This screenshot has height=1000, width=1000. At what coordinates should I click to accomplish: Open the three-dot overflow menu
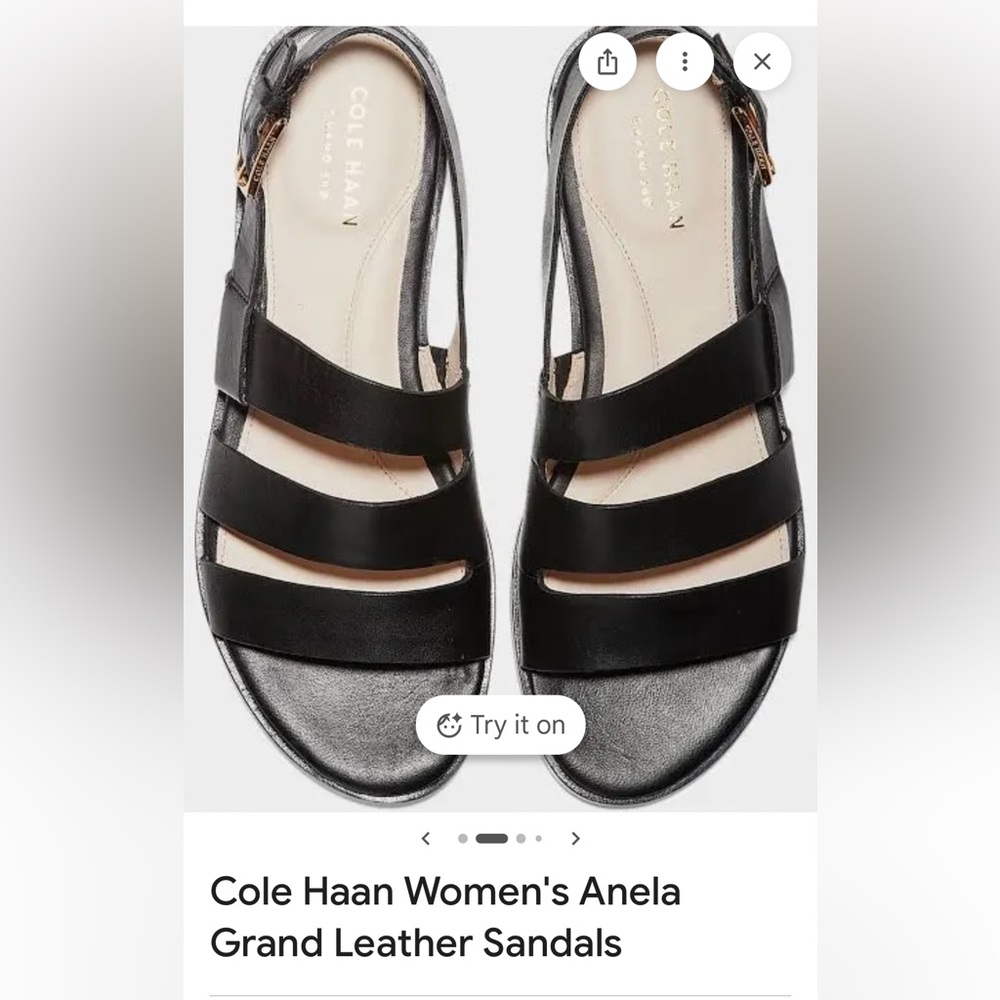(685, 62)
